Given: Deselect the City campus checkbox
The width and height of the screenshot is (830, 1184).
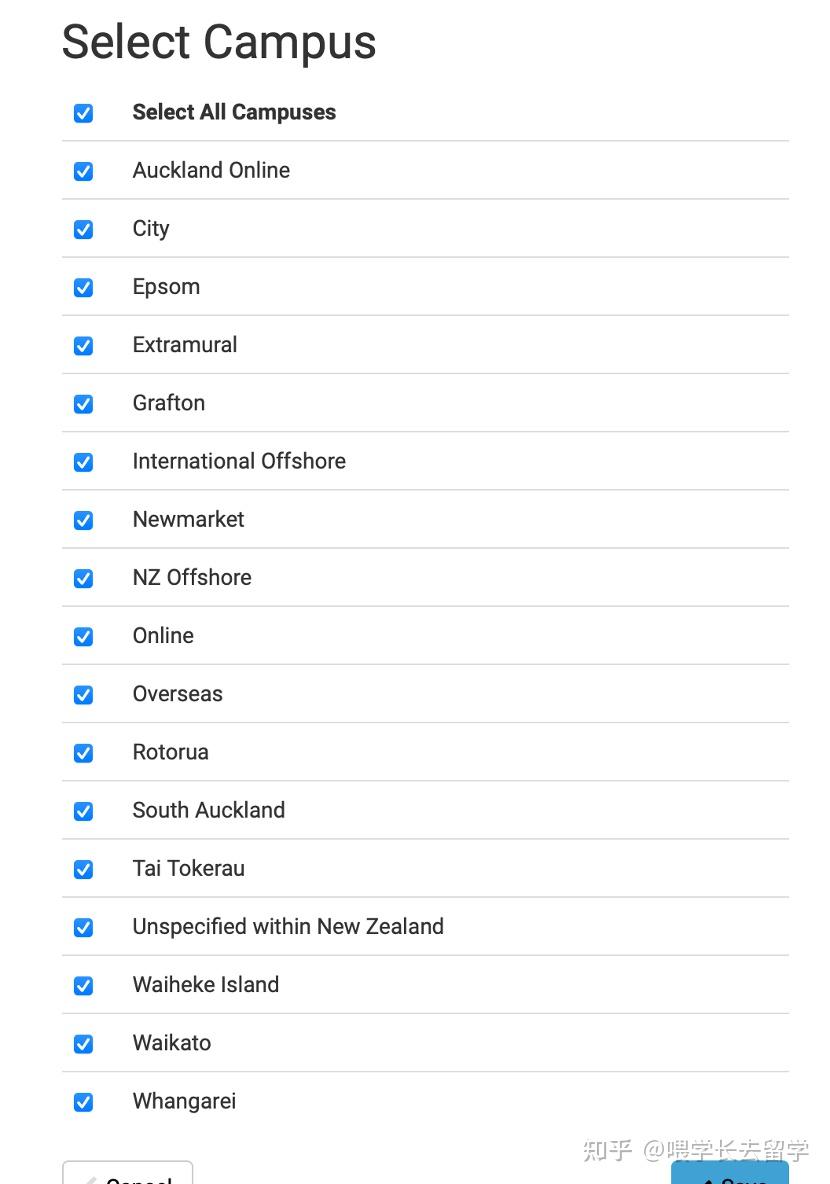Looking at the screenshot, I should pos(84,229).
